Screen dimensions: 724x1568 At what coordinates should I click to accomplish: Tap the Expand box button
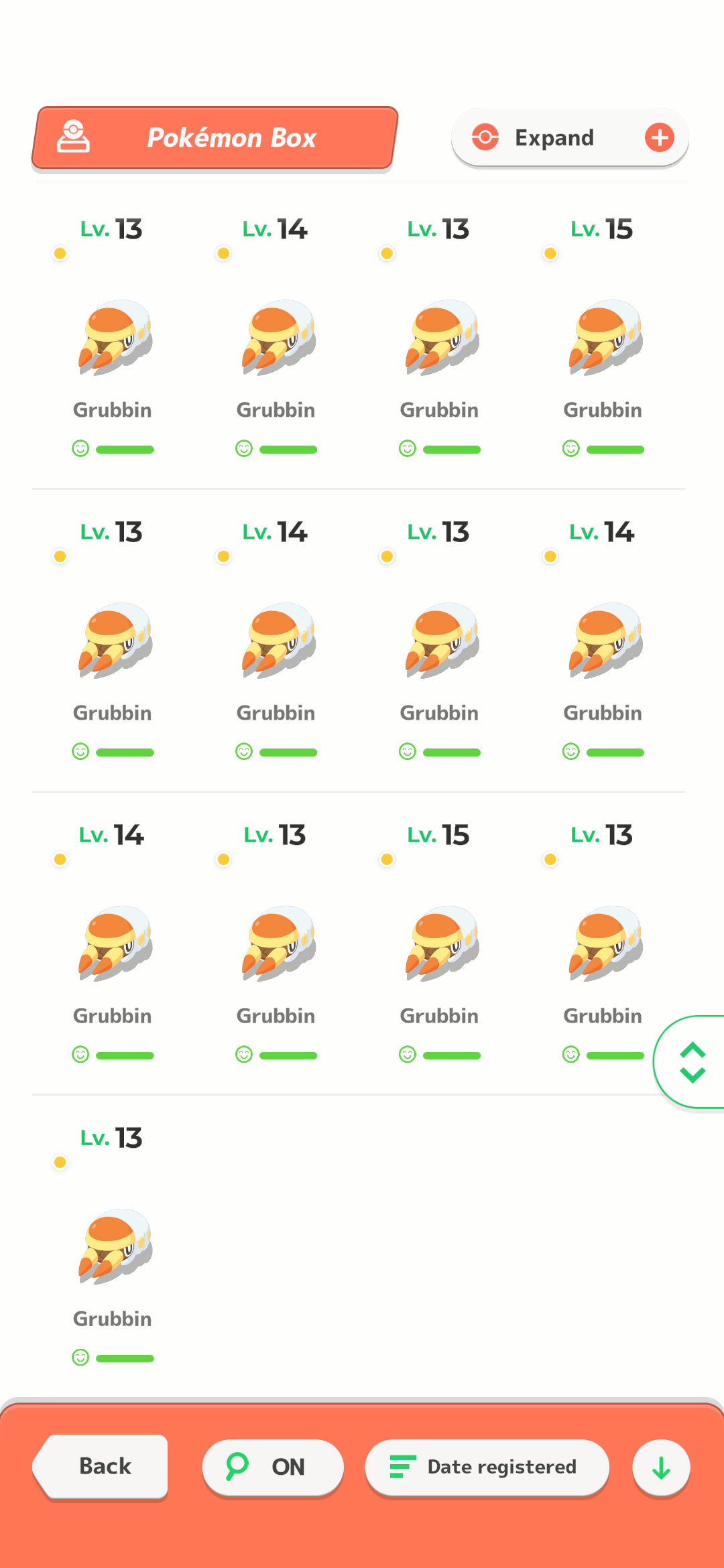point(570,137)
